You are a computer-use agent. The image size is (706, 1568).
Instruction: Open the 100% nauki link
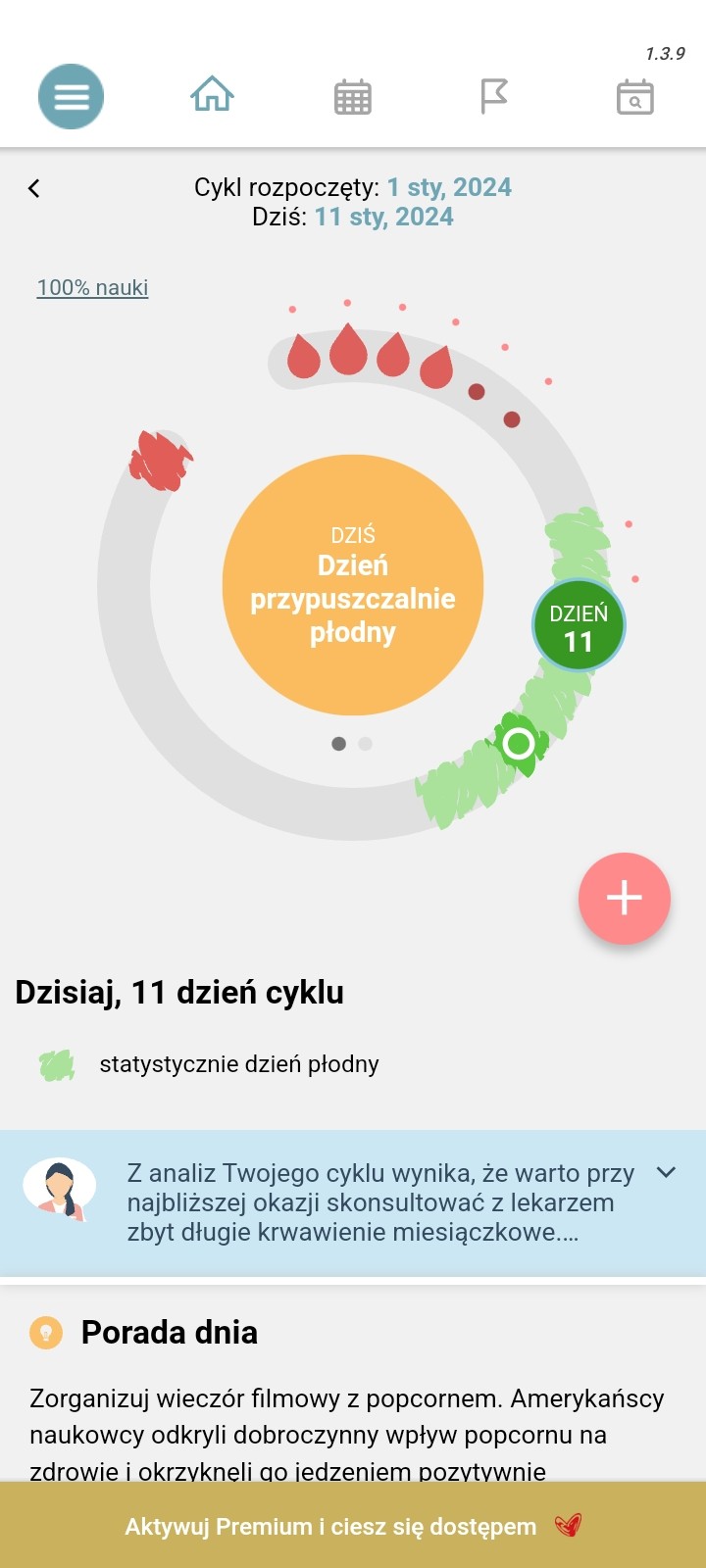(x=92, y=287)
